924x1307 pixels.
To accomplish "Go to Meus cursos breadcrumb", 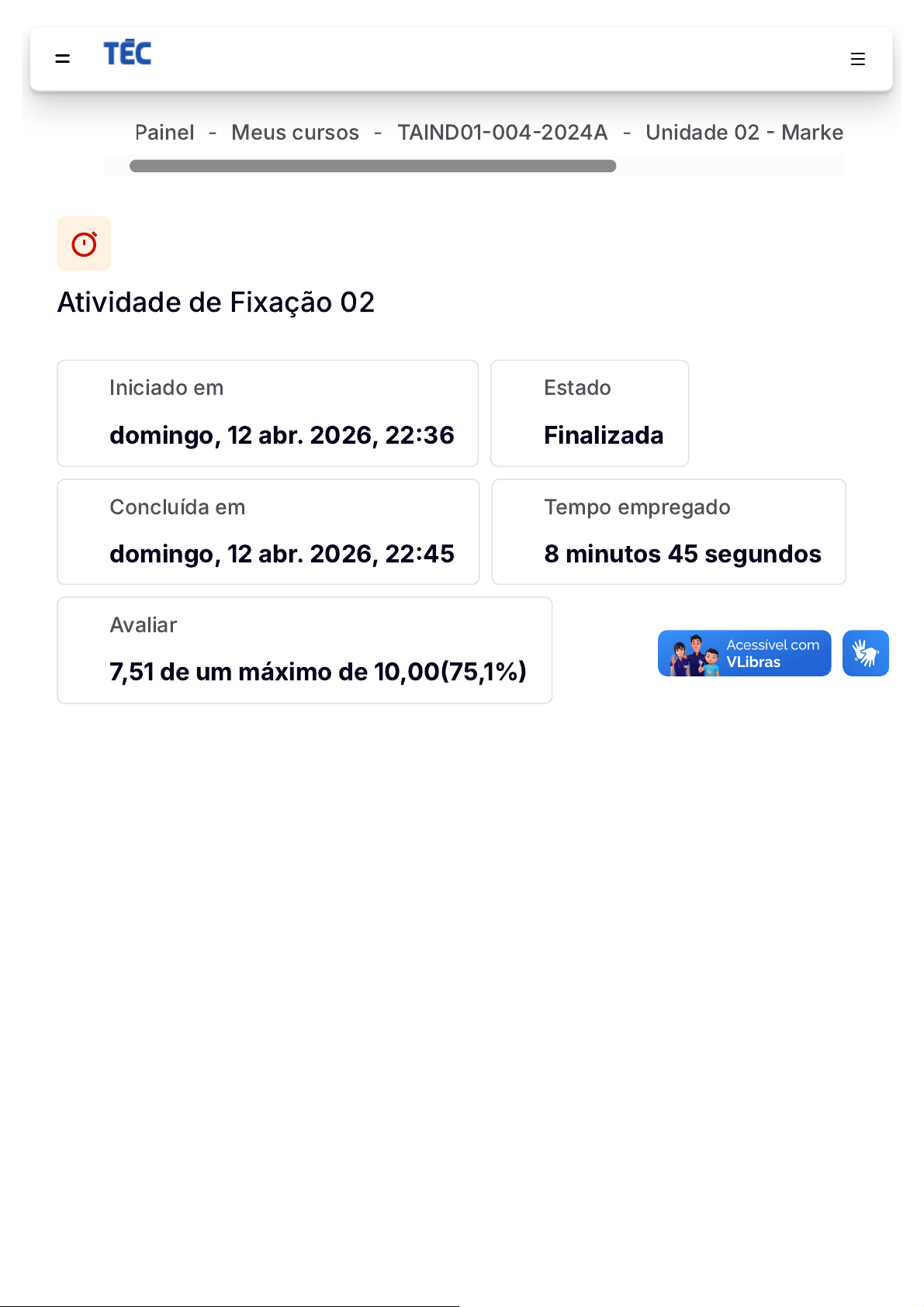I will 295,133.
